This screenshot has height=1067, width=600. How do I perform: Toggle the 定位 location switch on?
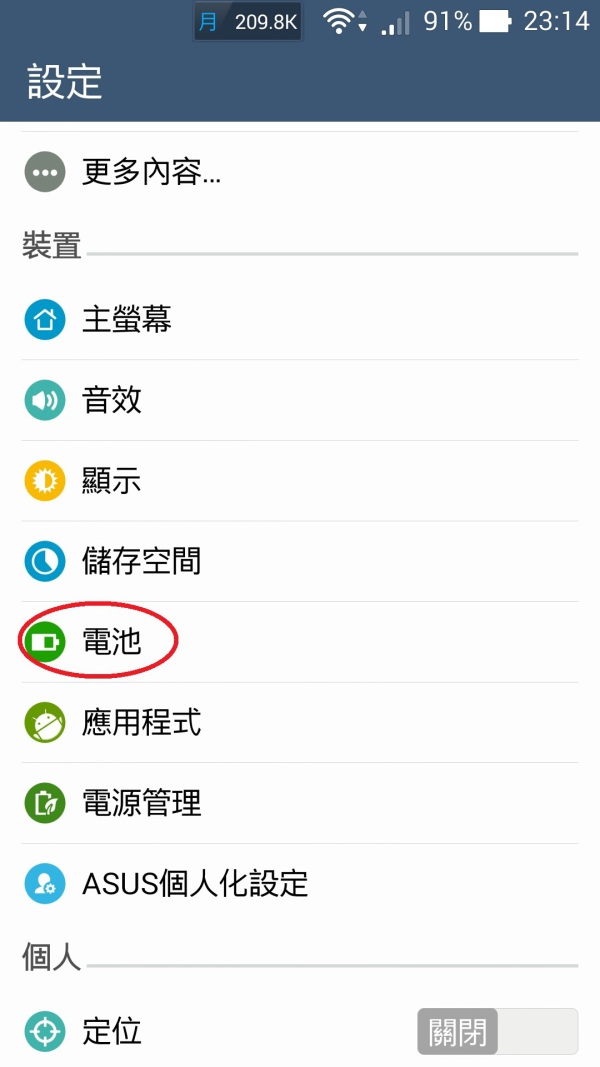(497, 1031)
